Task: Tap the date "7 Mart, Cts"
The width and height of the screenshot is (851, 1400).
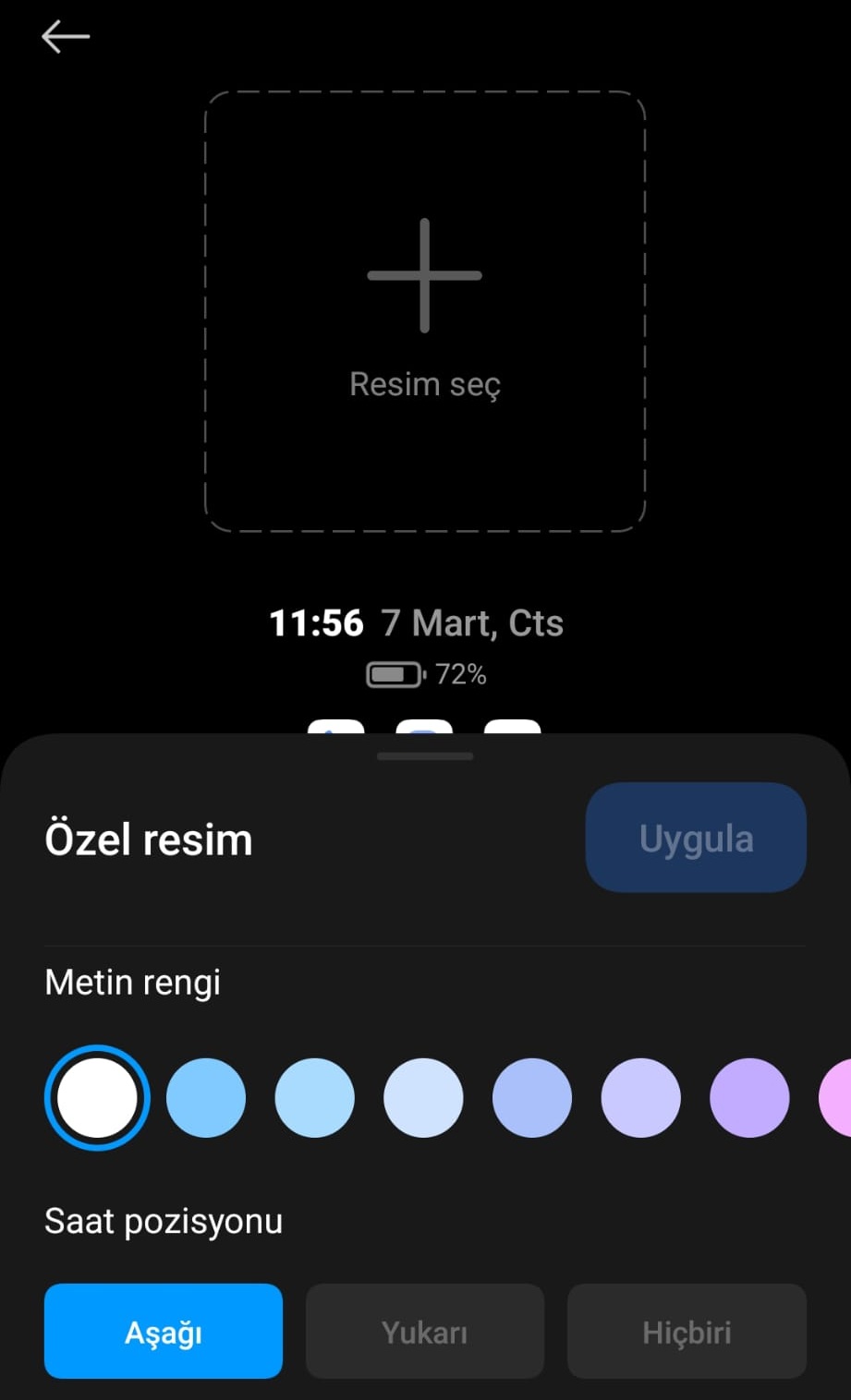Action: click(472, 622)
